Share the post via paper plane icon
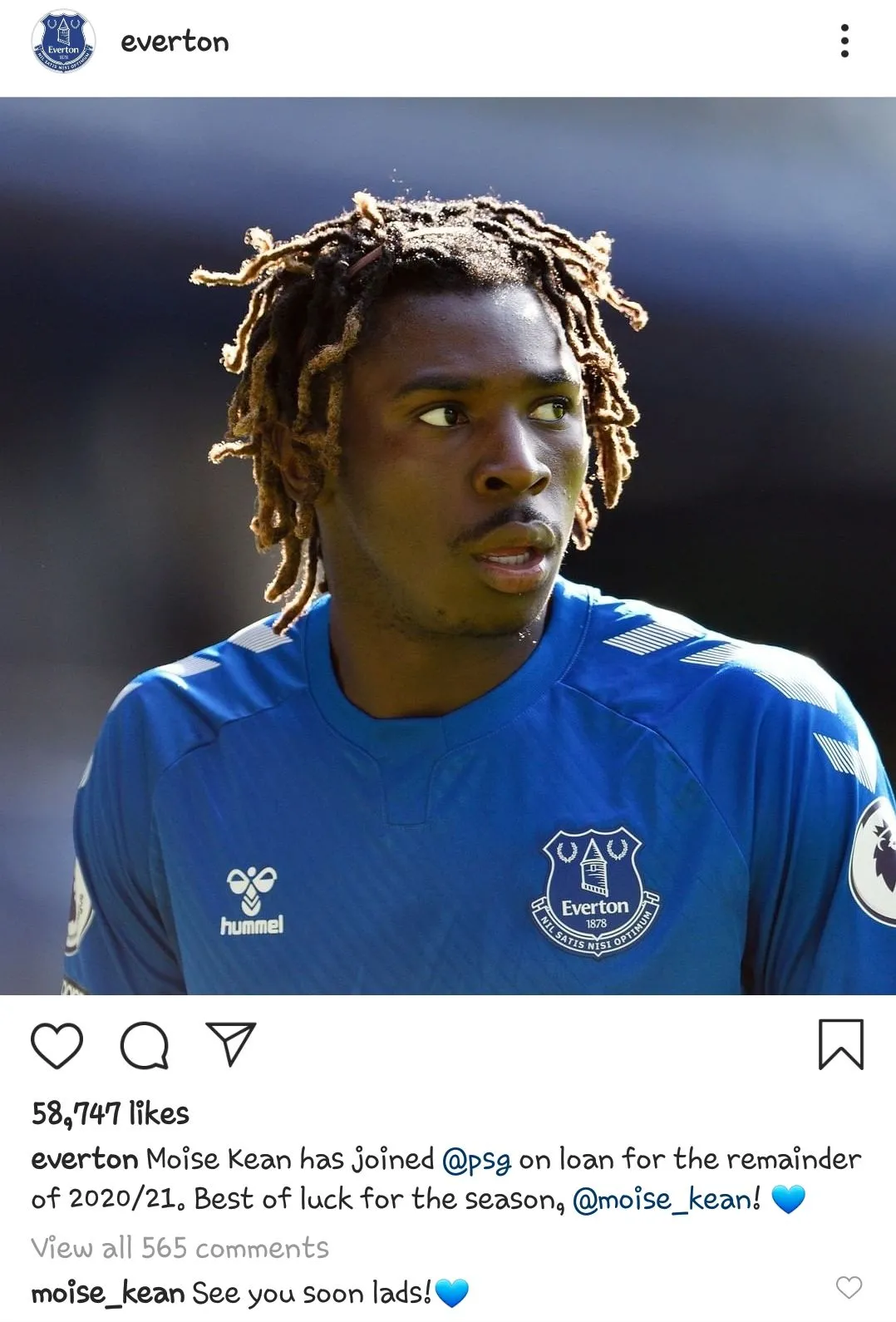 click(x=230, y=1044)
